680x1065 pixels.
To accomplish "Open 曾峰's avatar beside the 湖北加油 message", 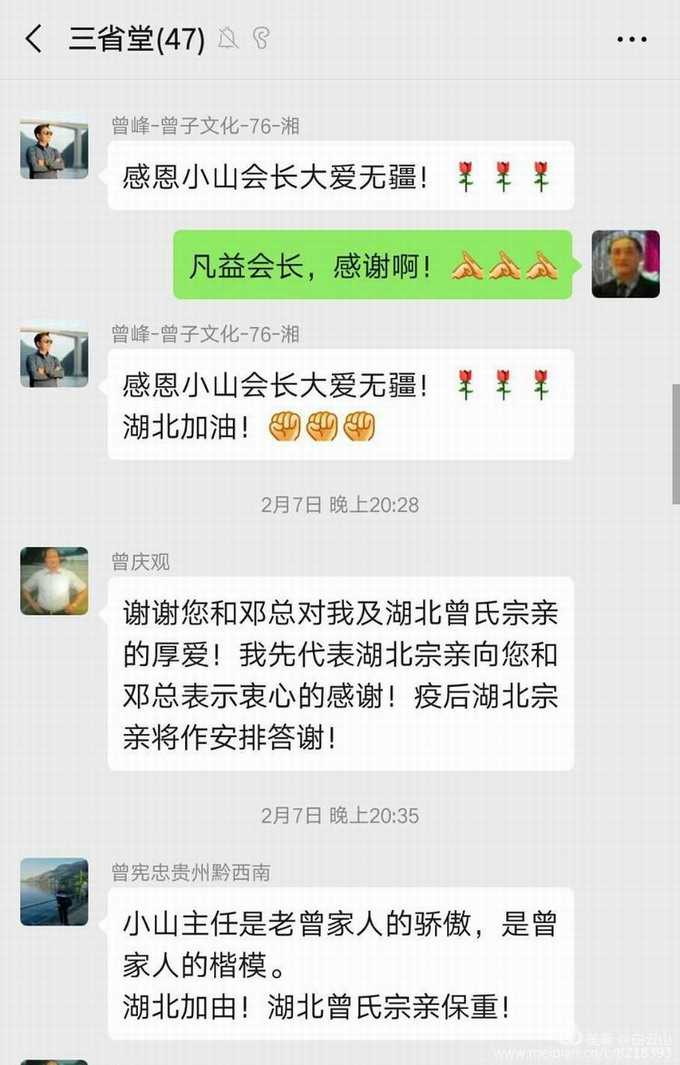I will click(x=54, y=354).
